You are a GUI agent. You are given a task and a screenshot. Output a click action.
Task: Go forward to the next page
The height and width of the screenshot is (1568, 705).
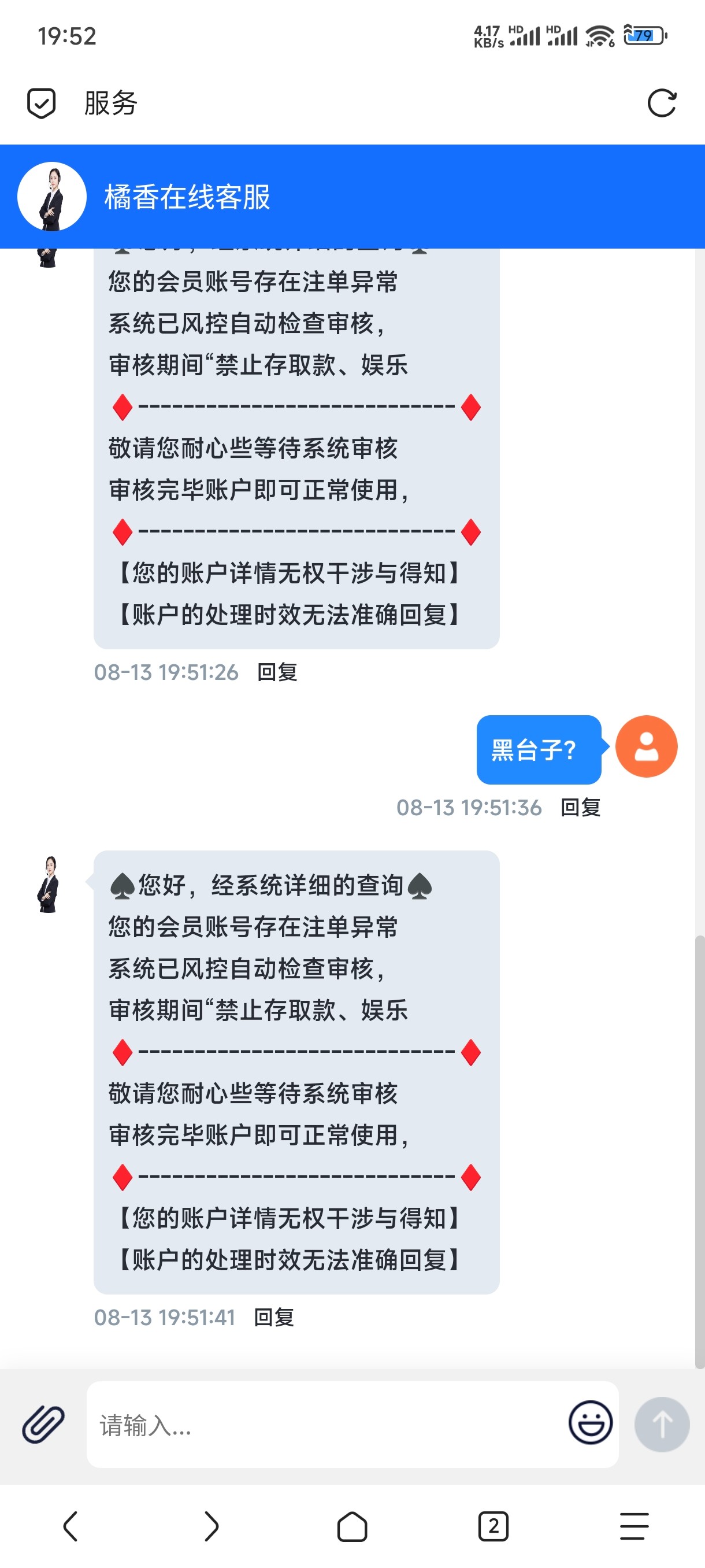211,1526
